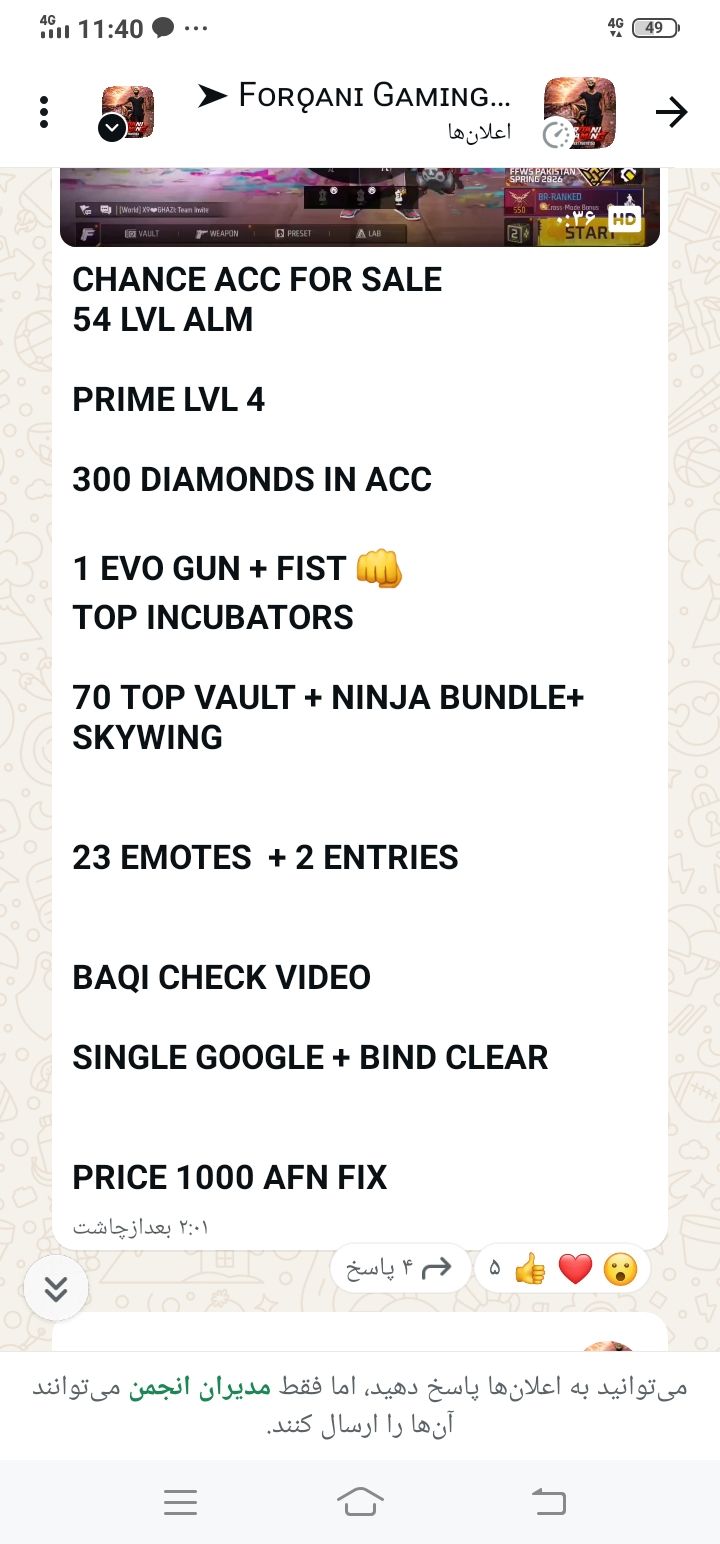Open the left community avatar icon
720x1544 pixels.
(x=127, y=112)
